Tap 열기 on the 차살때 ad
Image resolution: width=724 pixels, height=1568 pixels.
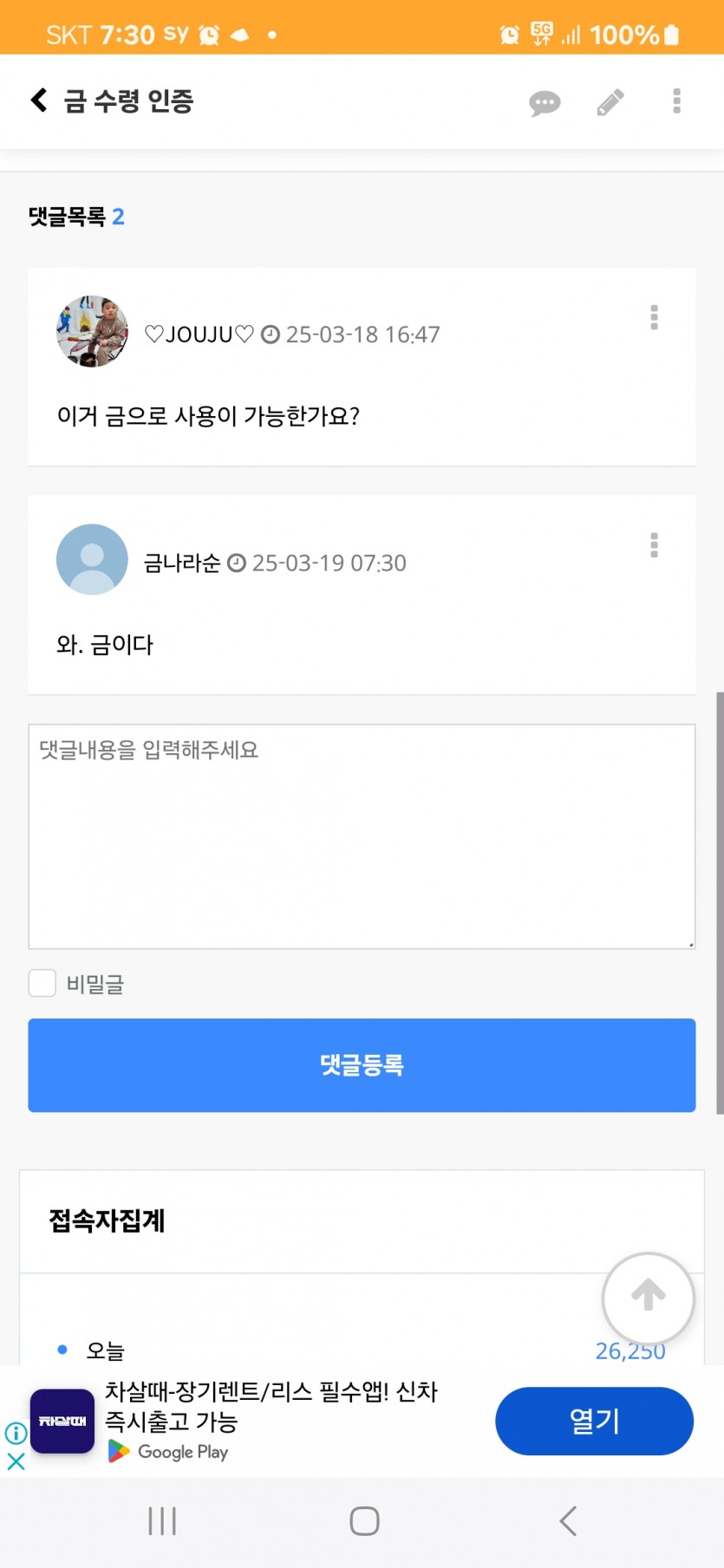coord(594,1421)
